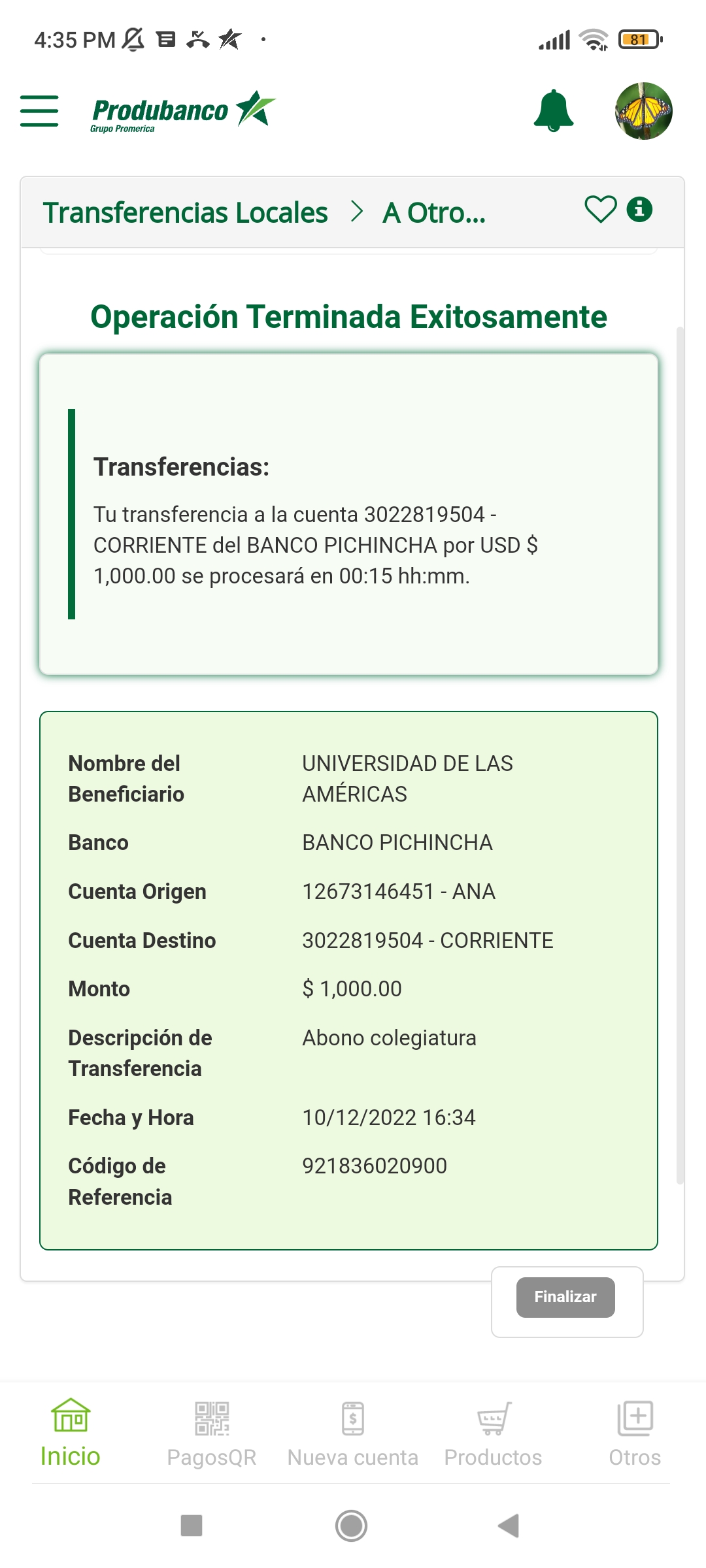The width and height of the screenshot is (706, 1568).
Task: Open the hamburger side menu
Action: coord(39,110)
